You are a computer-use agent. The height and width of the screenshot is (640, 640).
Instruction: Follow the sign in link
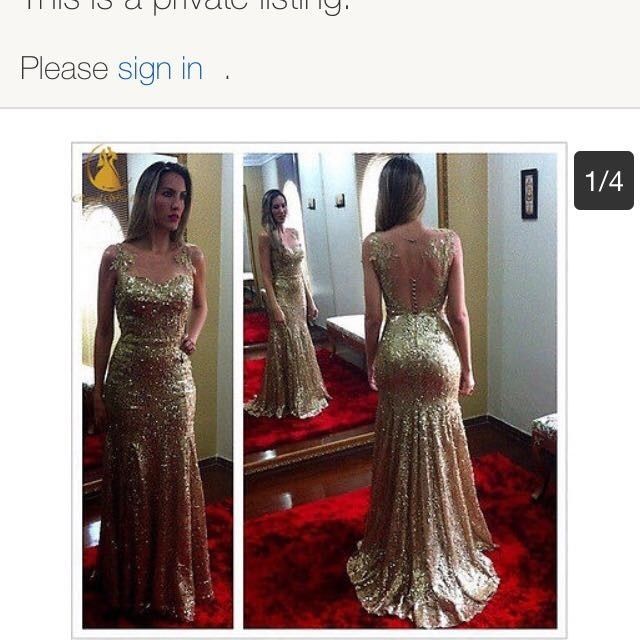[160, 69]
